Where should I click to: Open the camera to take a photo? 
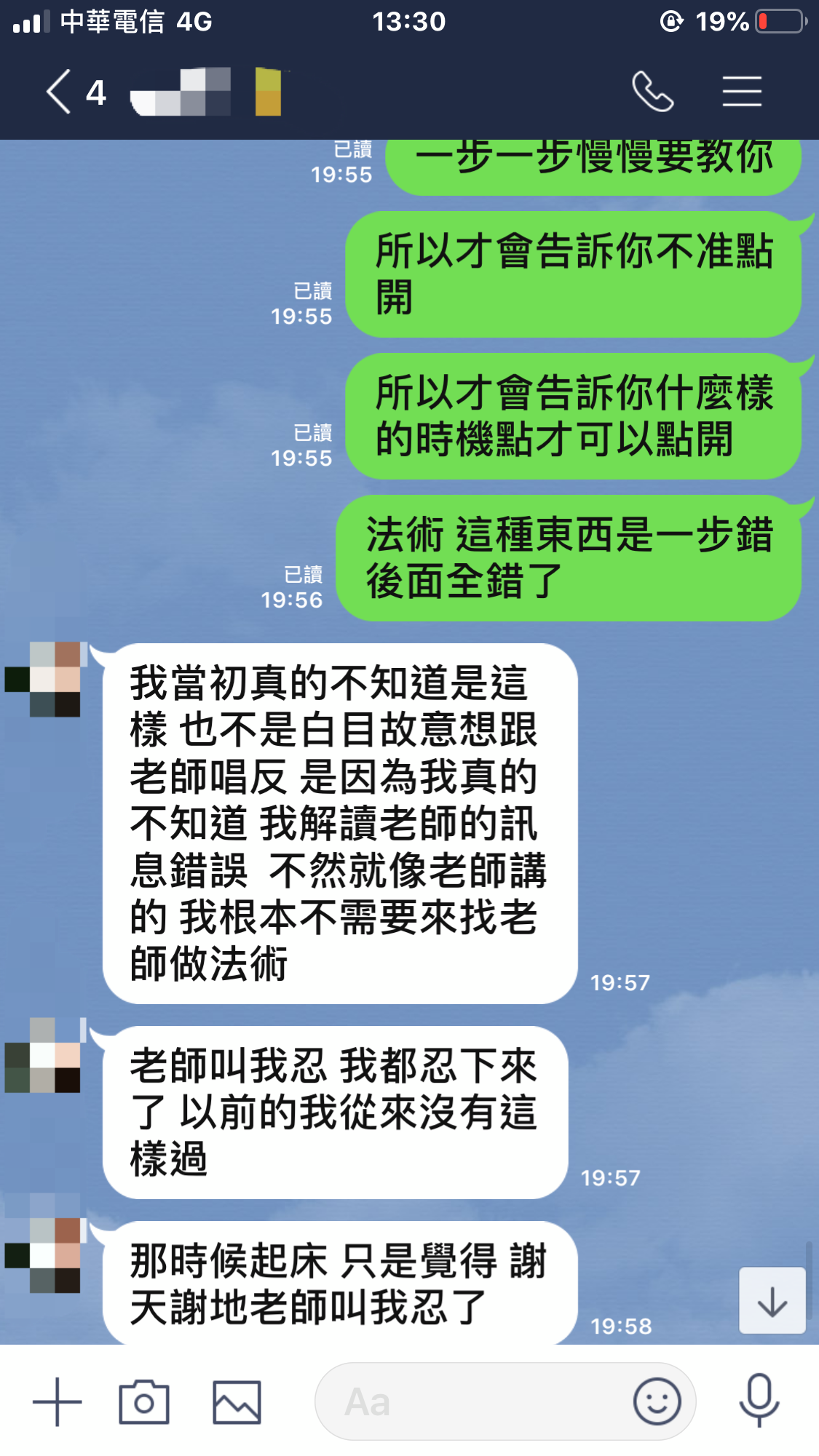click(144, 1401)
